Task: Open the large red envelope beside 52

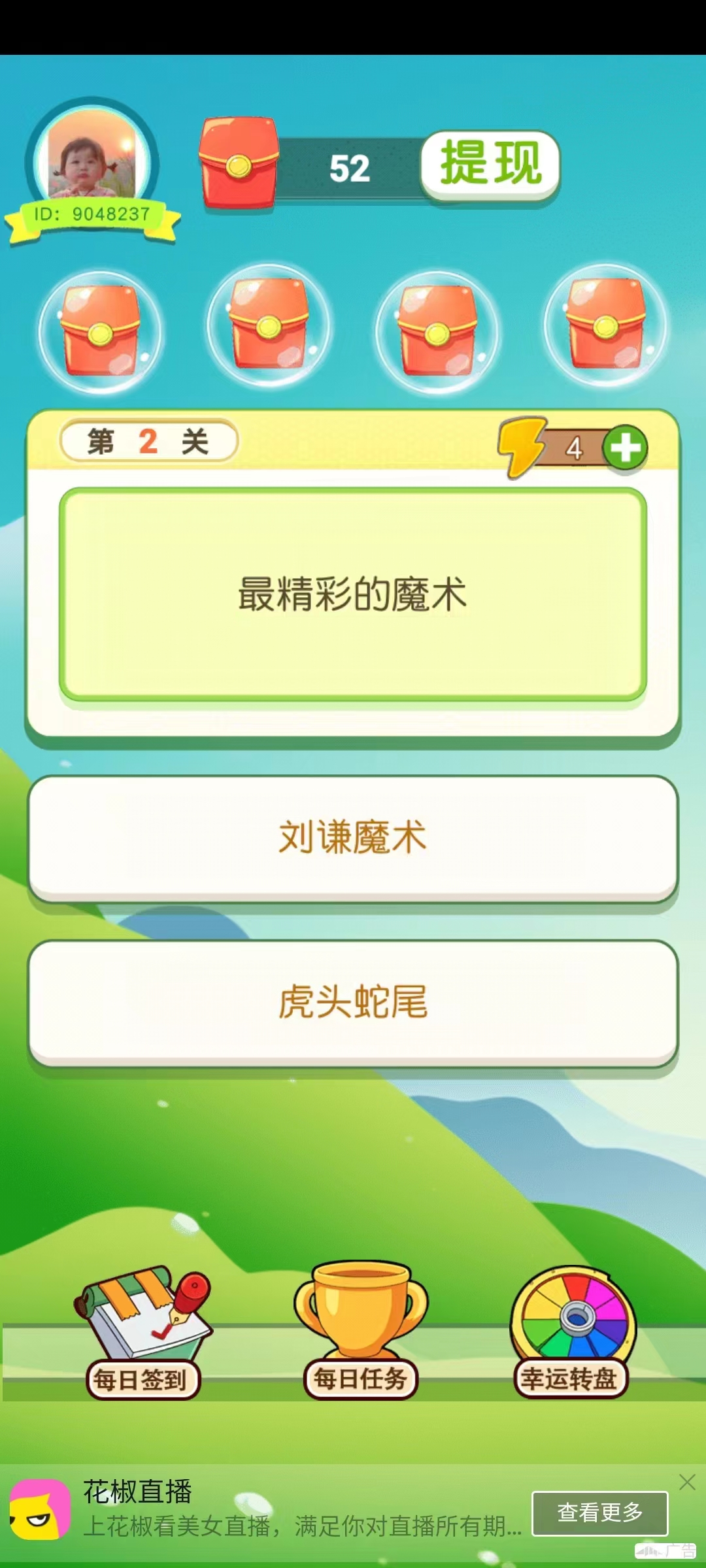Action: click(x=239, y=163)
